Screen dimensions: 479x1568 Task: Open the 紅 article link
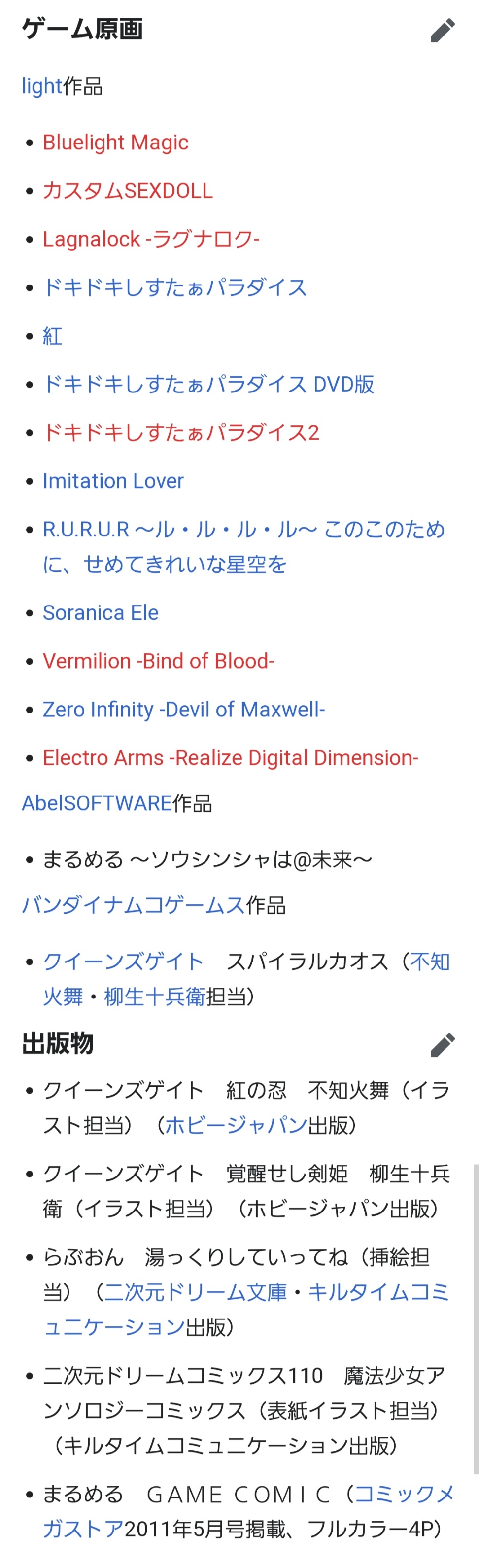pos(52,336)
